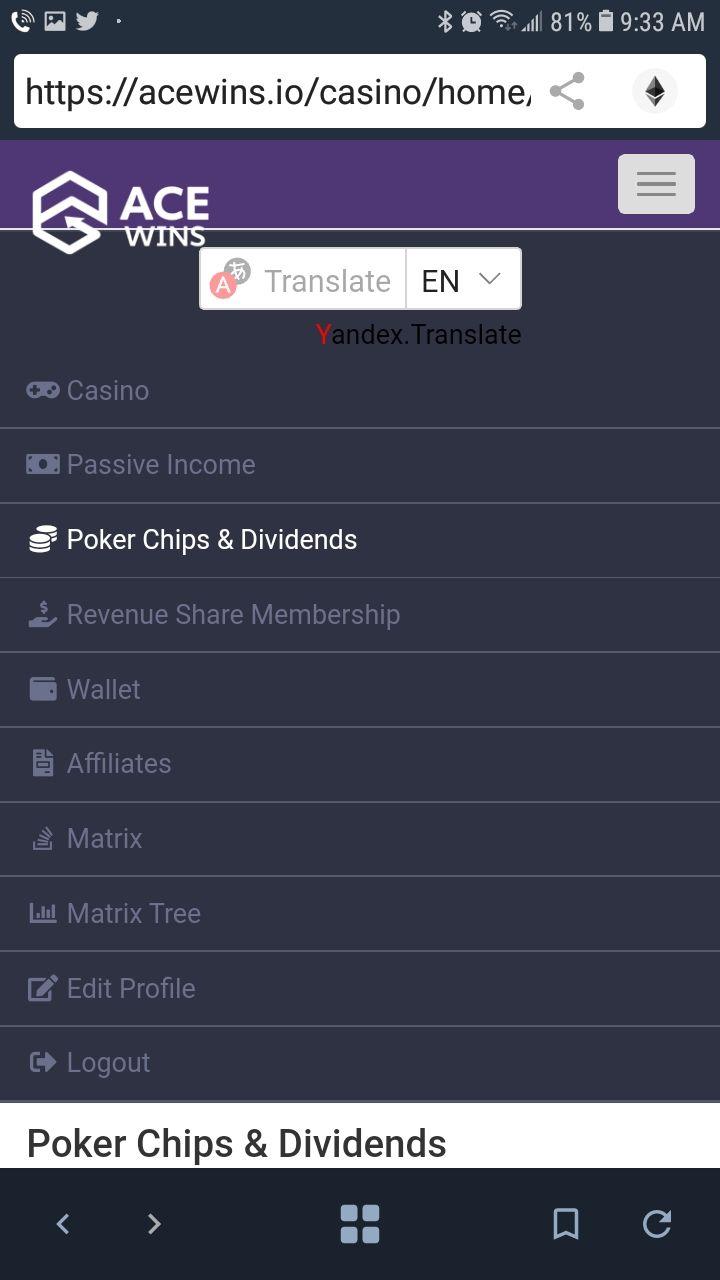Tap the URL address bar
The width and height of the screenshot is (720, 1280).
278,92
